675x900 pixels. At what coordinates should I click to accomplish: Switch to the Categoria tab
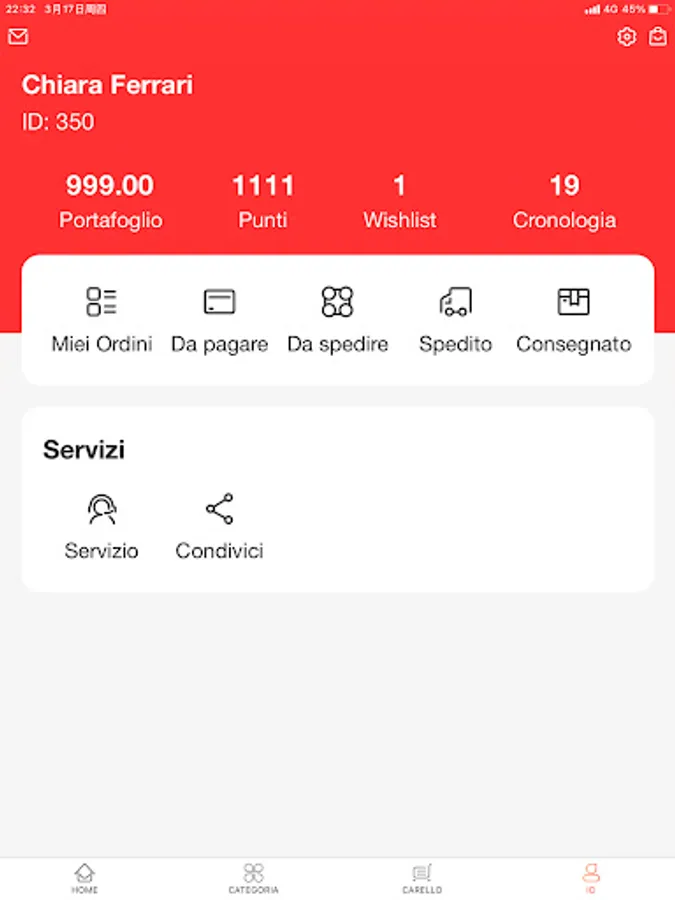253,878
